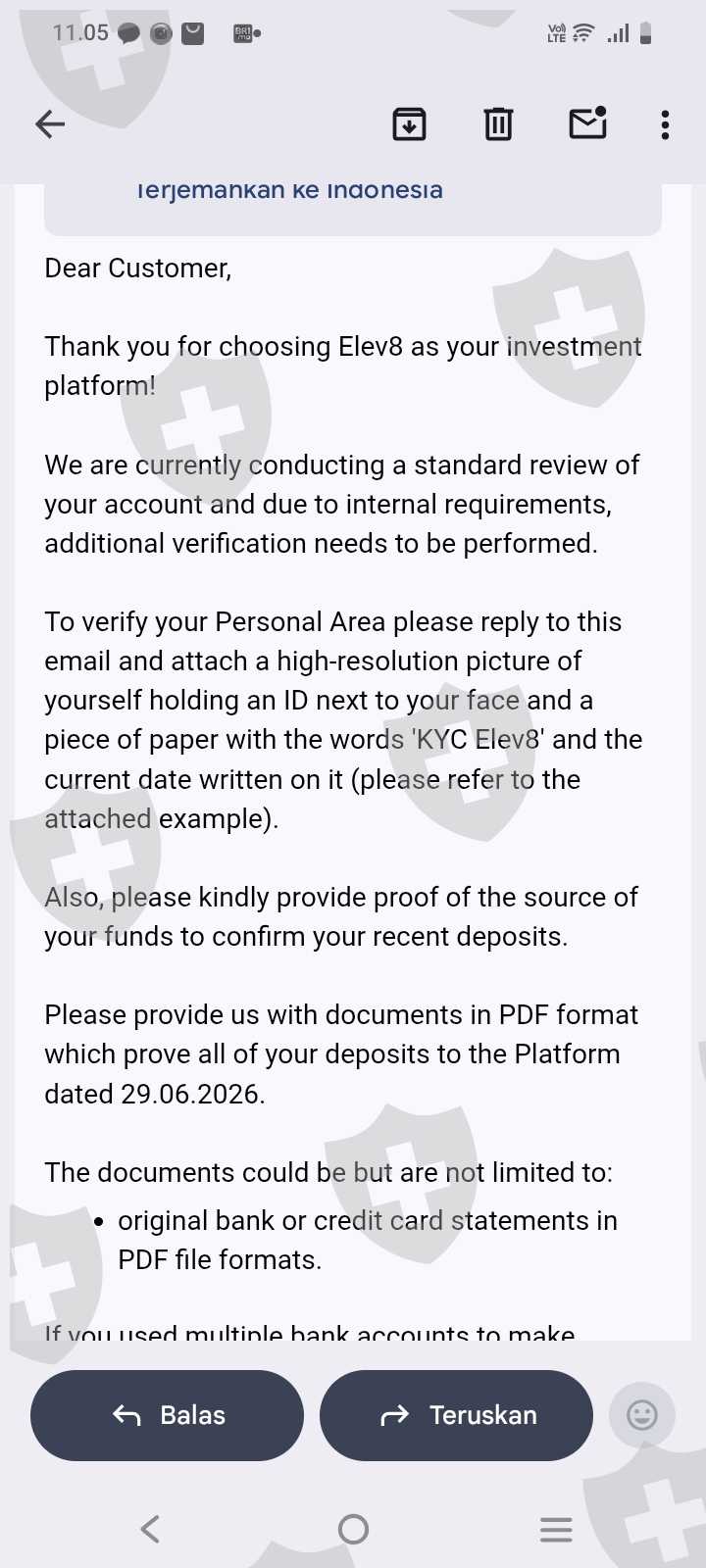Tap the system home button
This screenshot has height=1568, width=706.
coord(353,1529)
